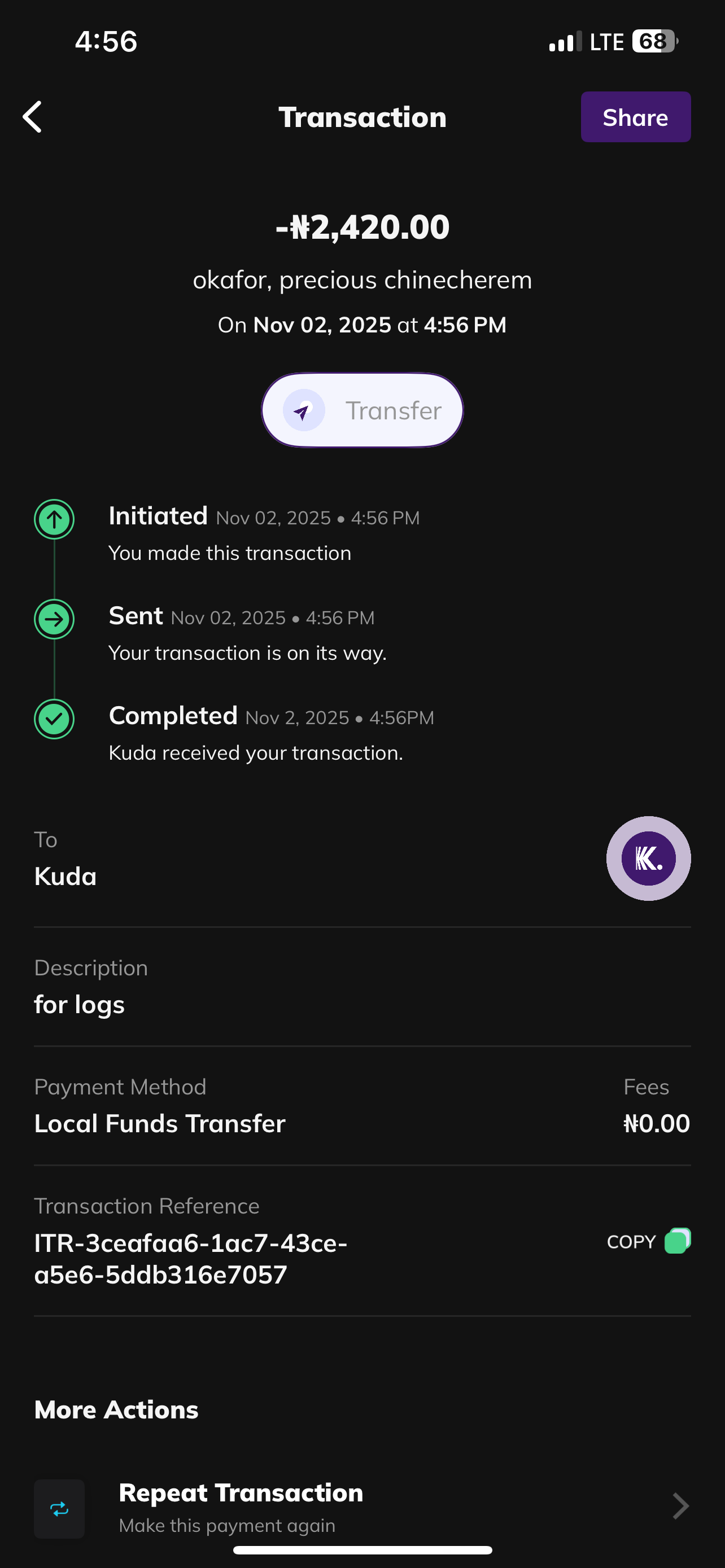
Task: Open Repeat Transaction option
Action: pos(361,1506)
